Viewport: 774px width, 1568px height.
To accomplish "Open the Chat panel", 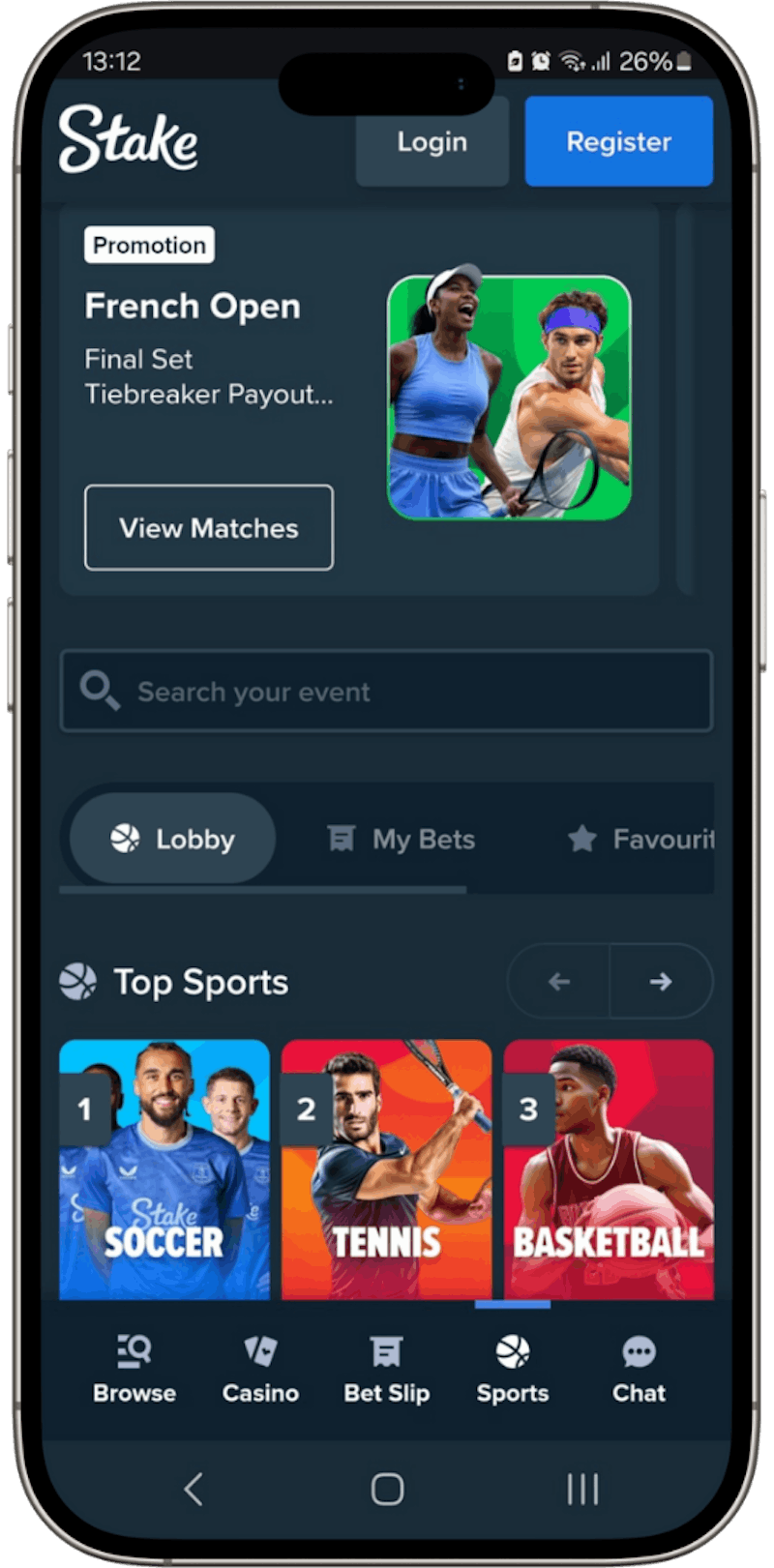I will [639, 1369].
